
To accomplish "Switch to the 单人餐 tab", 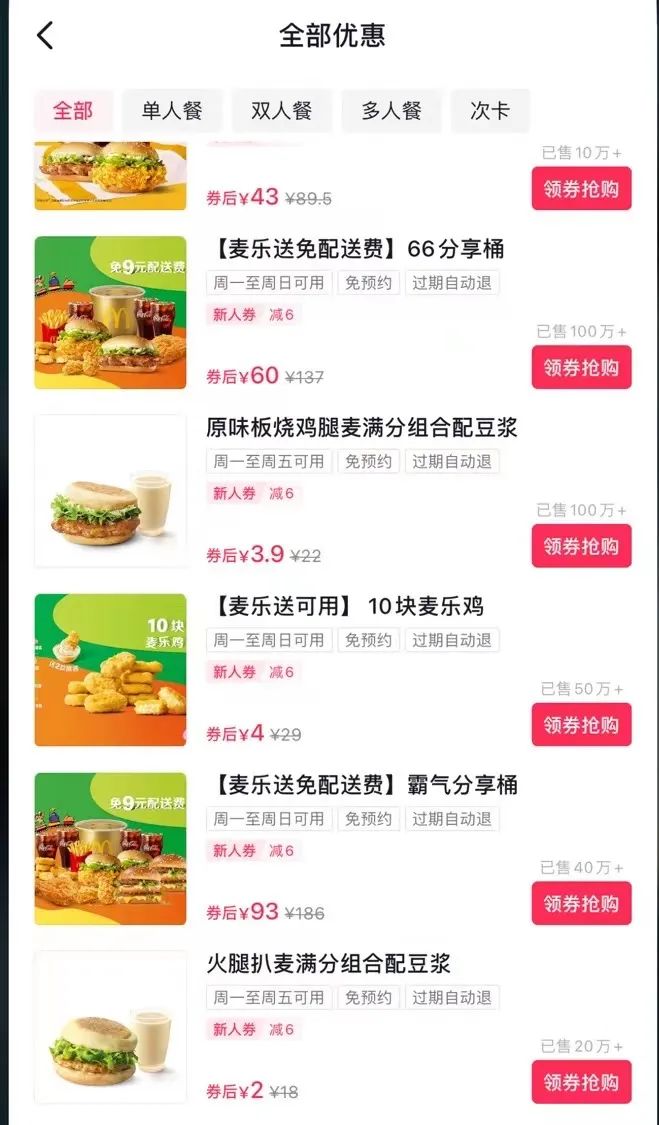I will coord(172,111).
